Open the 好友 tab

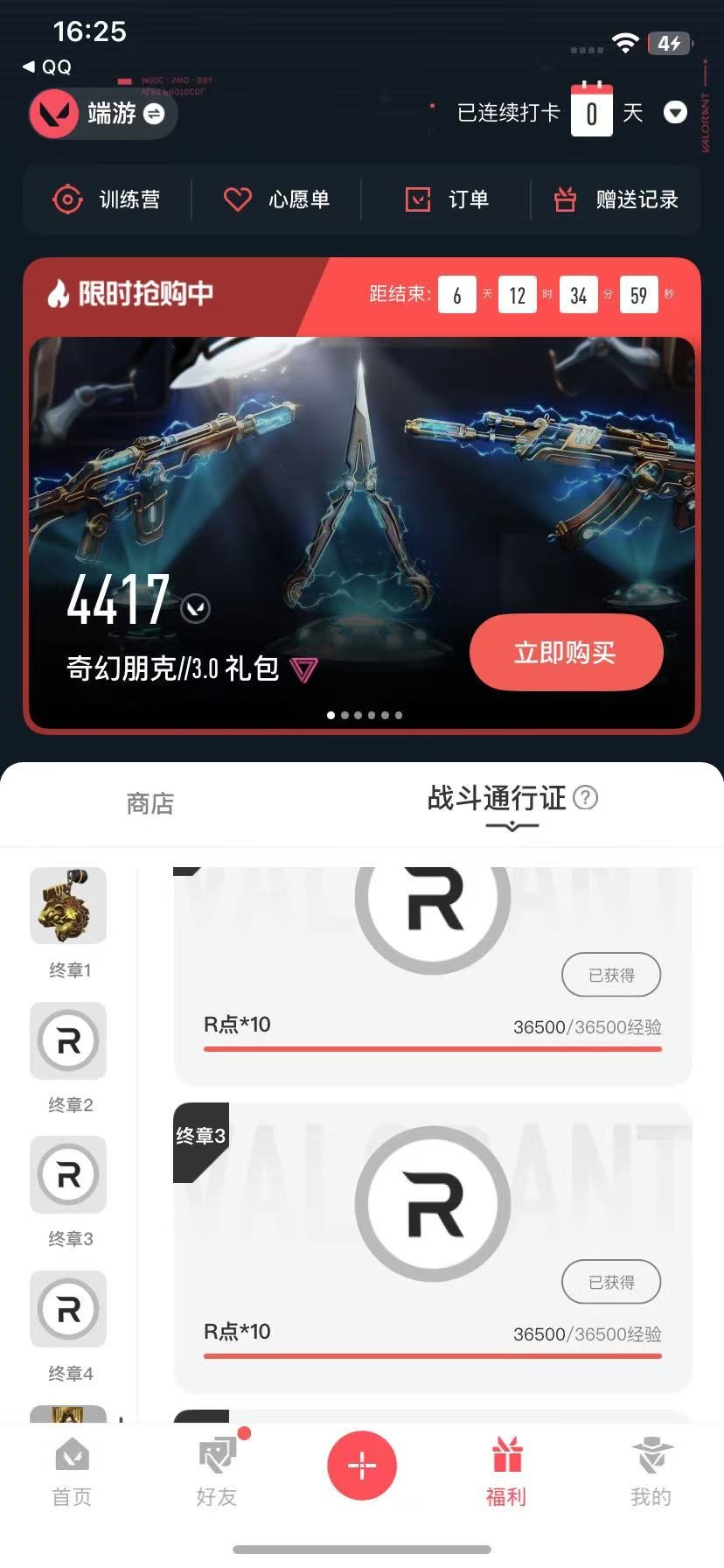click(217, 1472)
